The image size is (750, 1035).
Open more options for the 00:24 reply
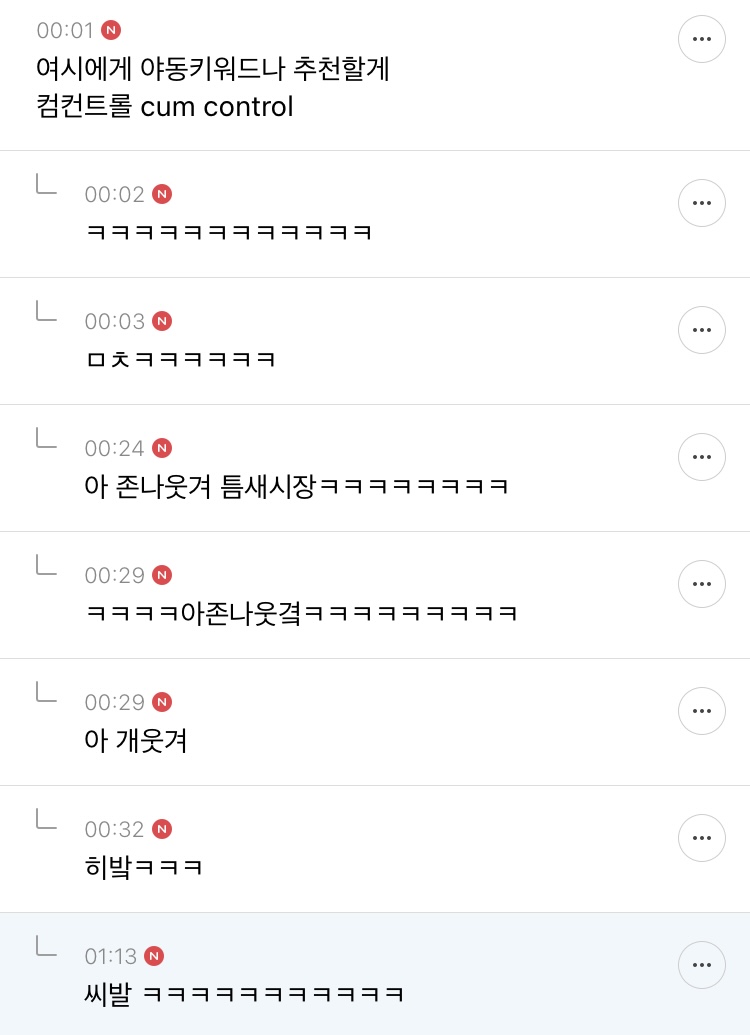click(x=702, y=457)
